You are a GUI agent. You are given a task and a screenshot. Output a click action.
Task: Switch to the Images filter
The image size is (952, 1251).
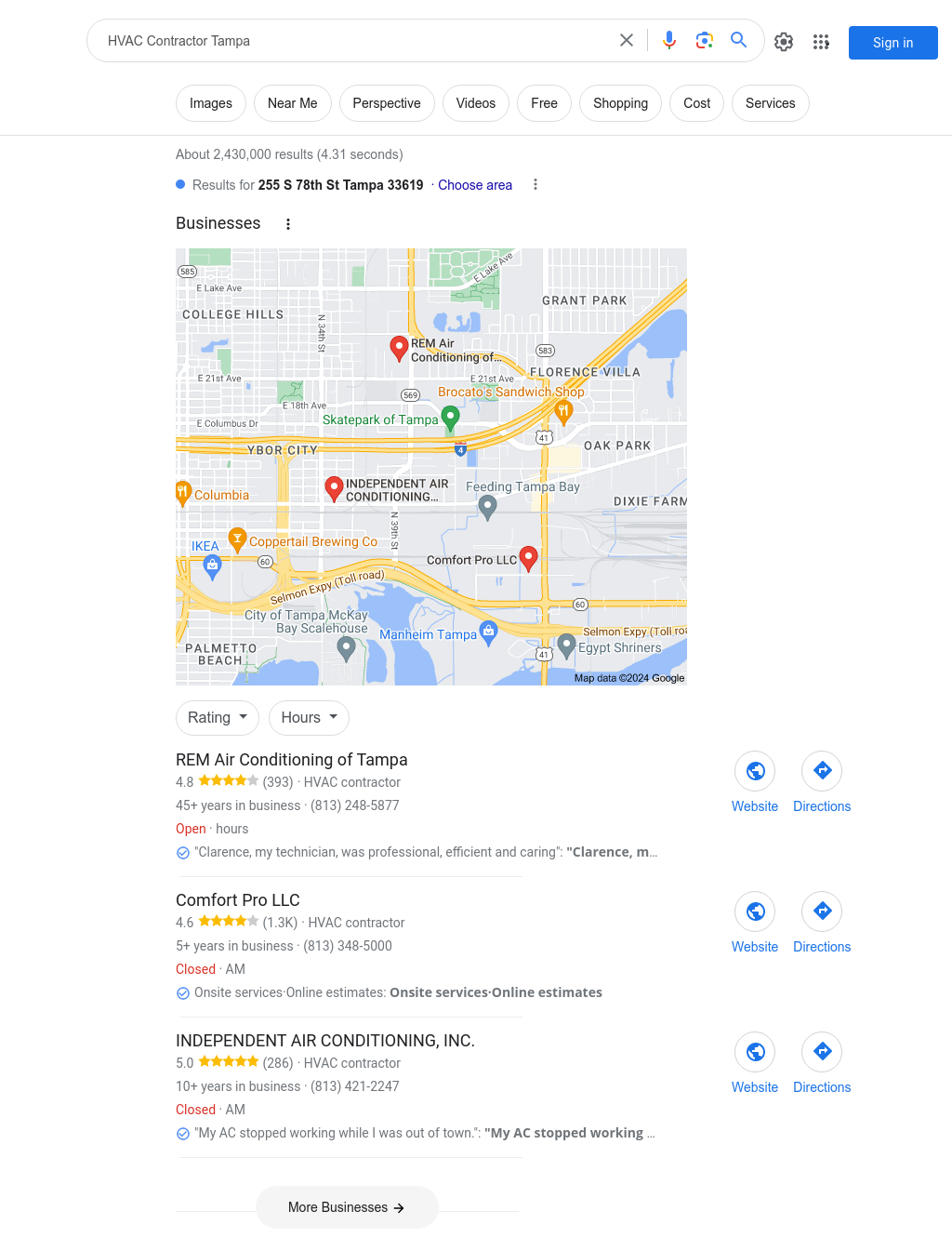tap(211, 103)
